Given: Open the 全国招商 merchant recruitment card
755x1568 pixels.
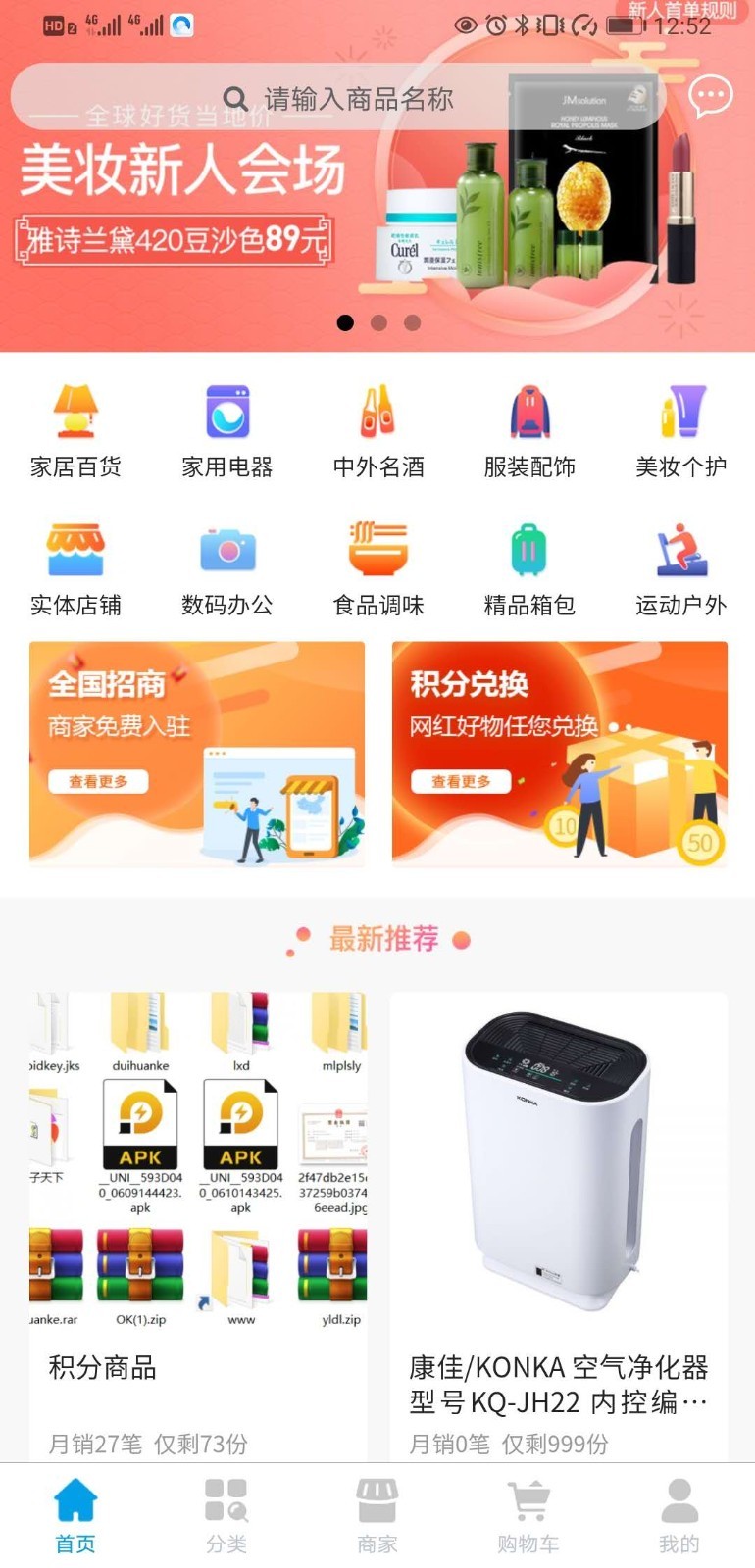Looking at the screenshot, I should tap(197, 754).
